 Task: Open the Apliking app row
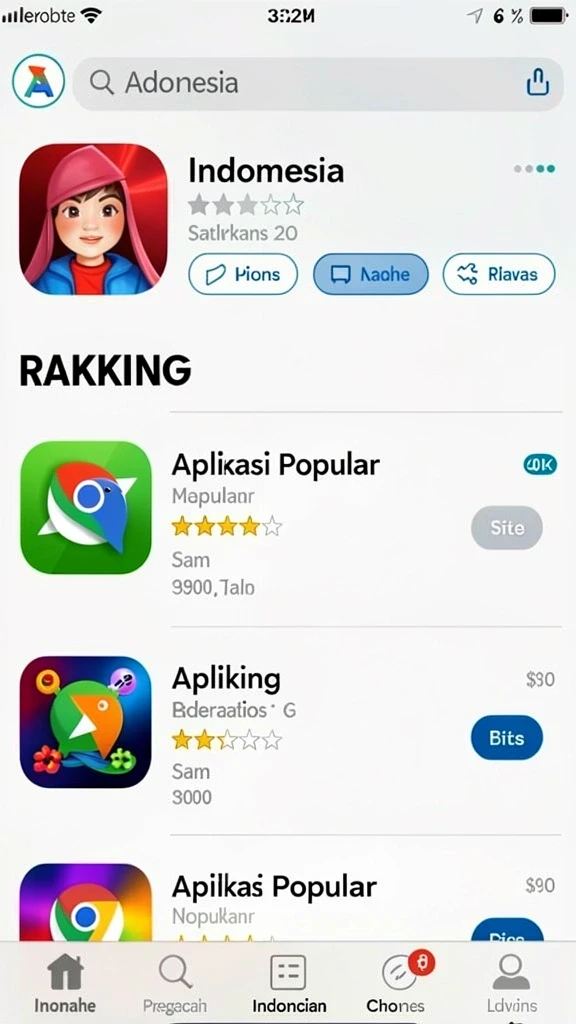coord(288,730)
